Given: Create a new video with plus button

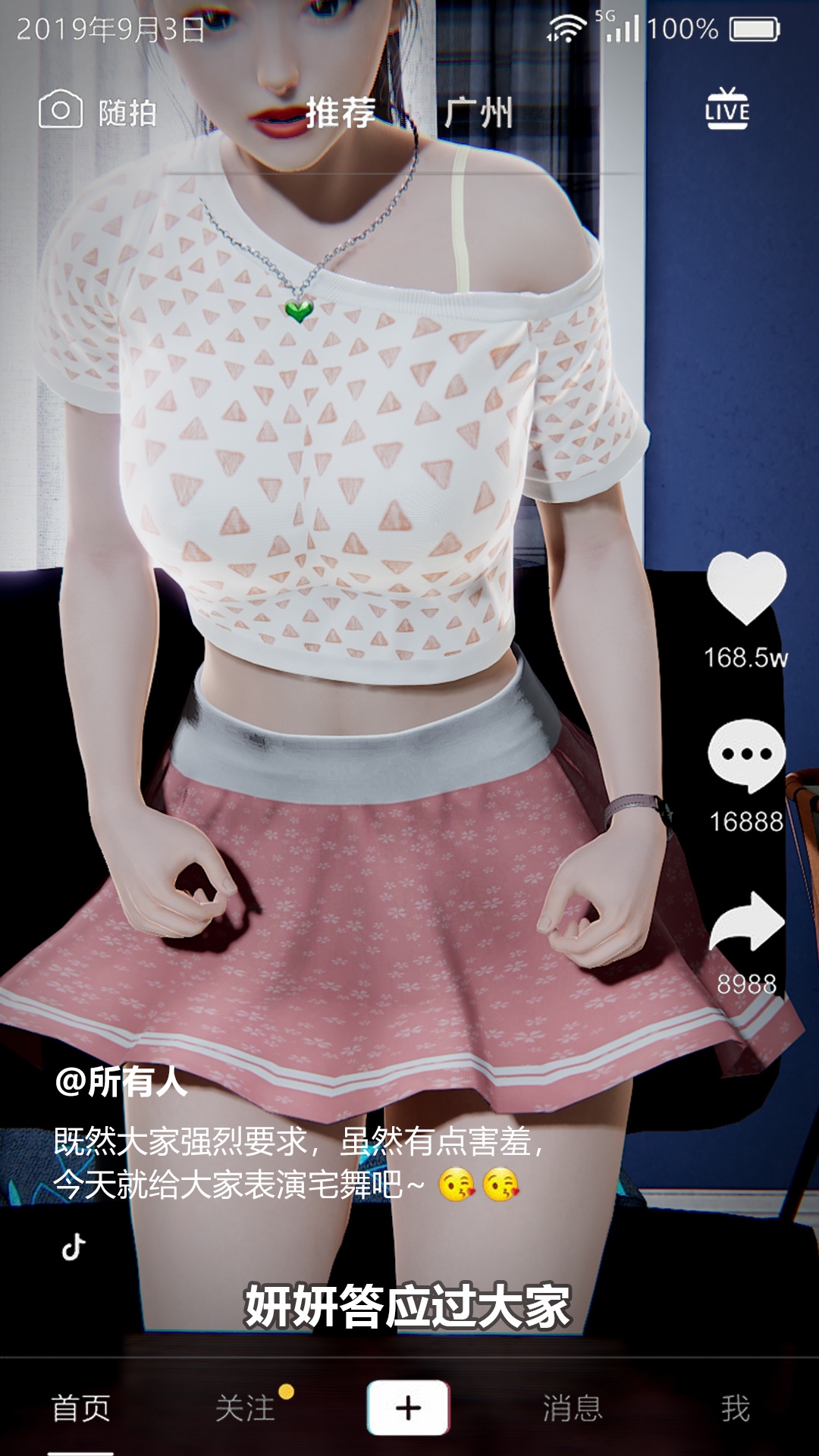Looking at the screenshot, I should point(408,1407).
